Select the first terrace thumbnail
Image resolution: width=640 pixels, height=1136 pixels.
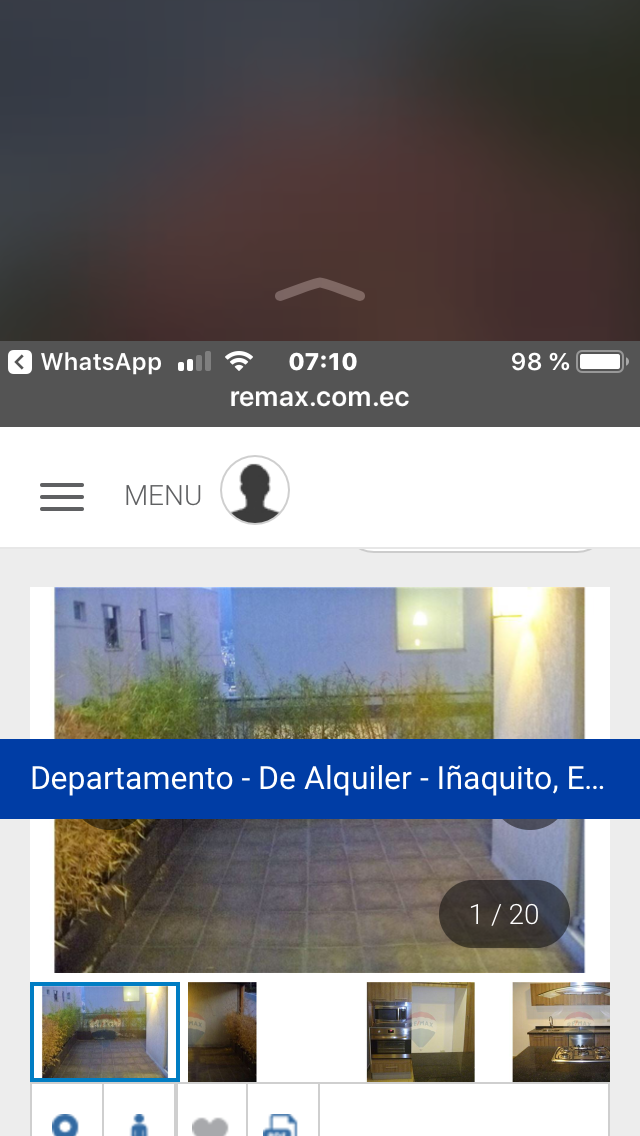point(105,1032)
